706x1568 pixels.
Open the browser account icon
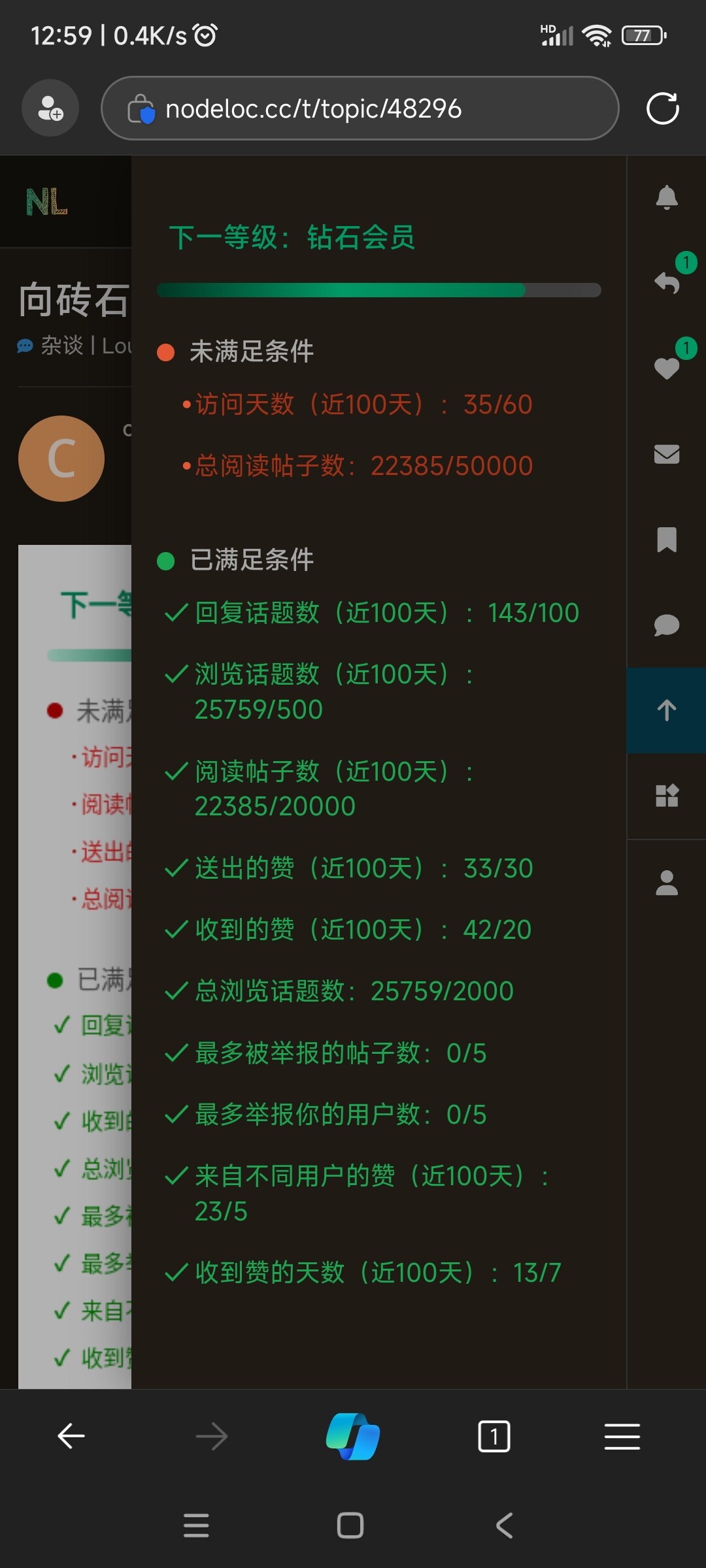[50, 108]
